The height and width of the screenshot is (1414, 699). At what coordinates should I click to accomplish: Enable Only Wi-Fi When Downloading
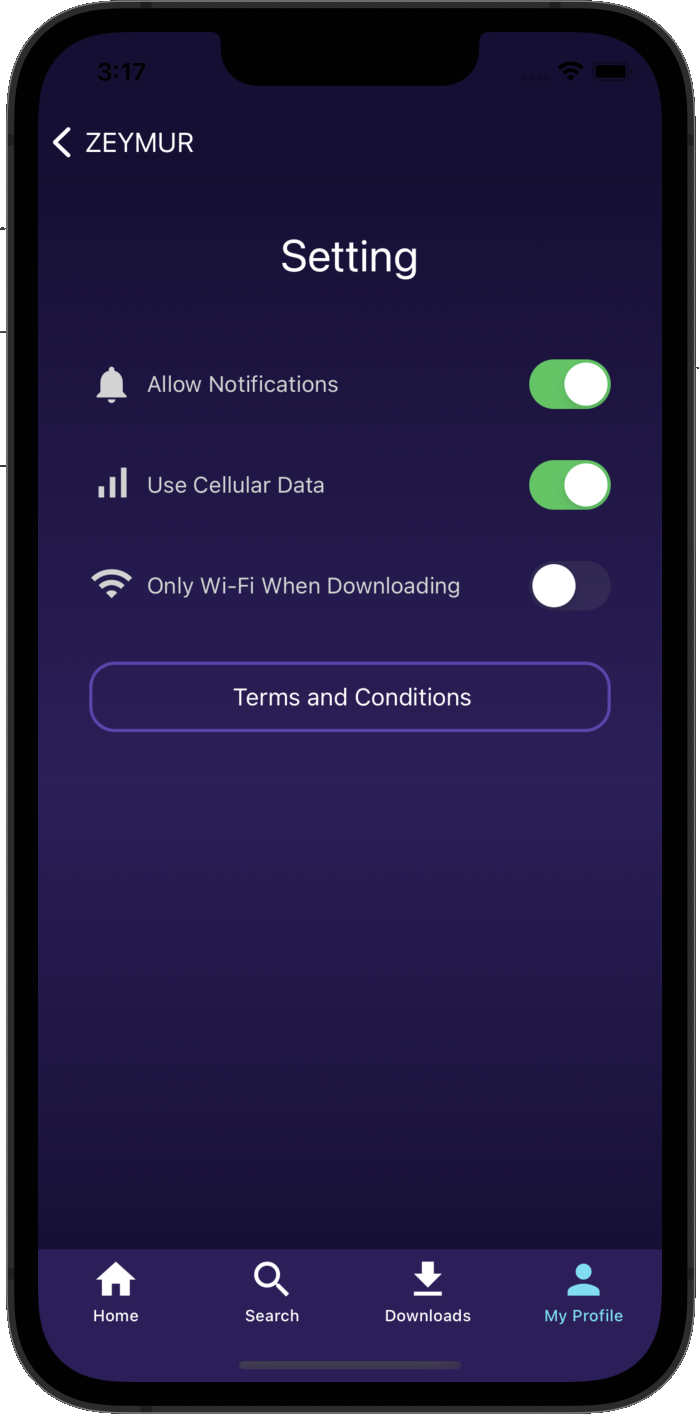click(569, 586)
